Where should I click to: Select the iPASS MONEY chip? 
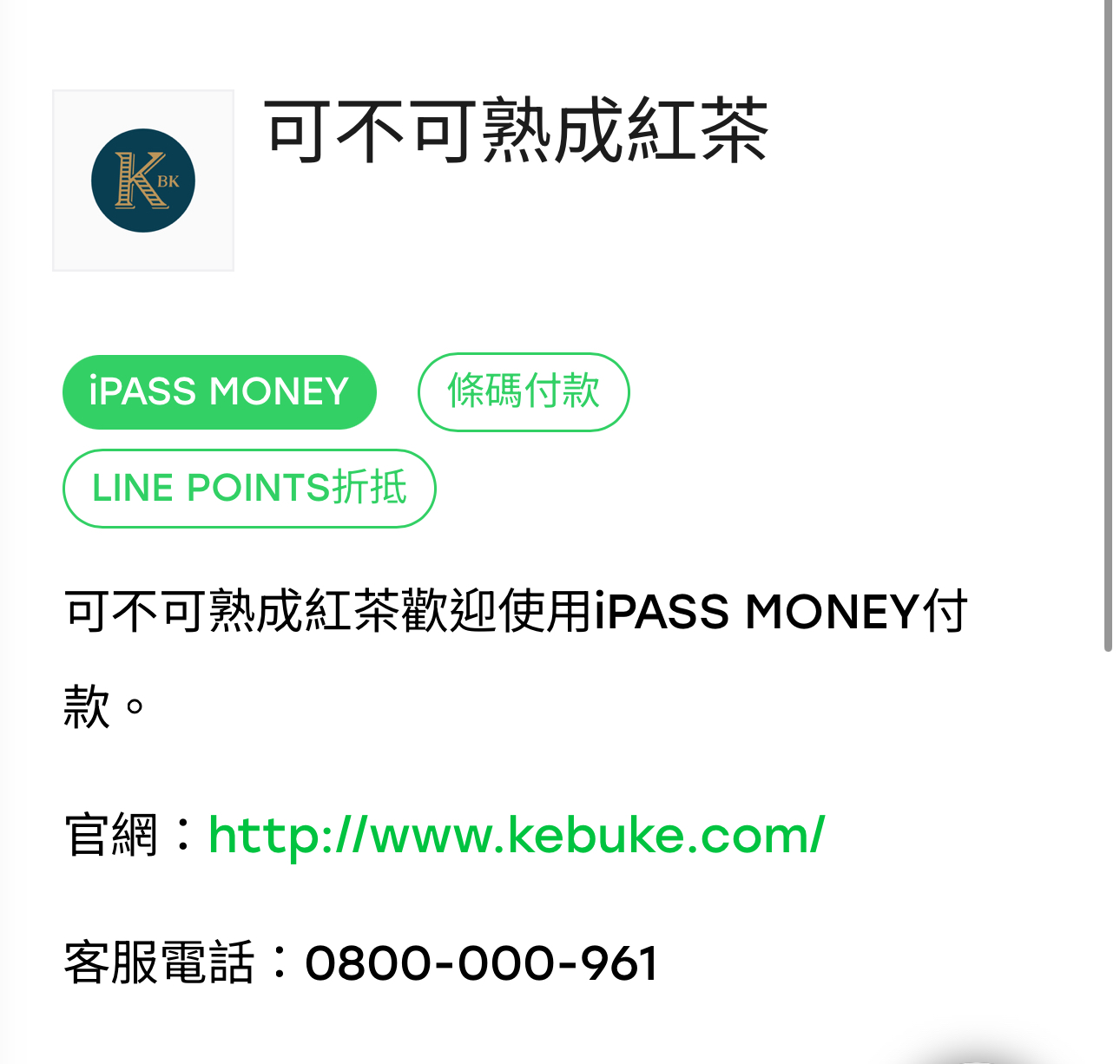[219, 391]
